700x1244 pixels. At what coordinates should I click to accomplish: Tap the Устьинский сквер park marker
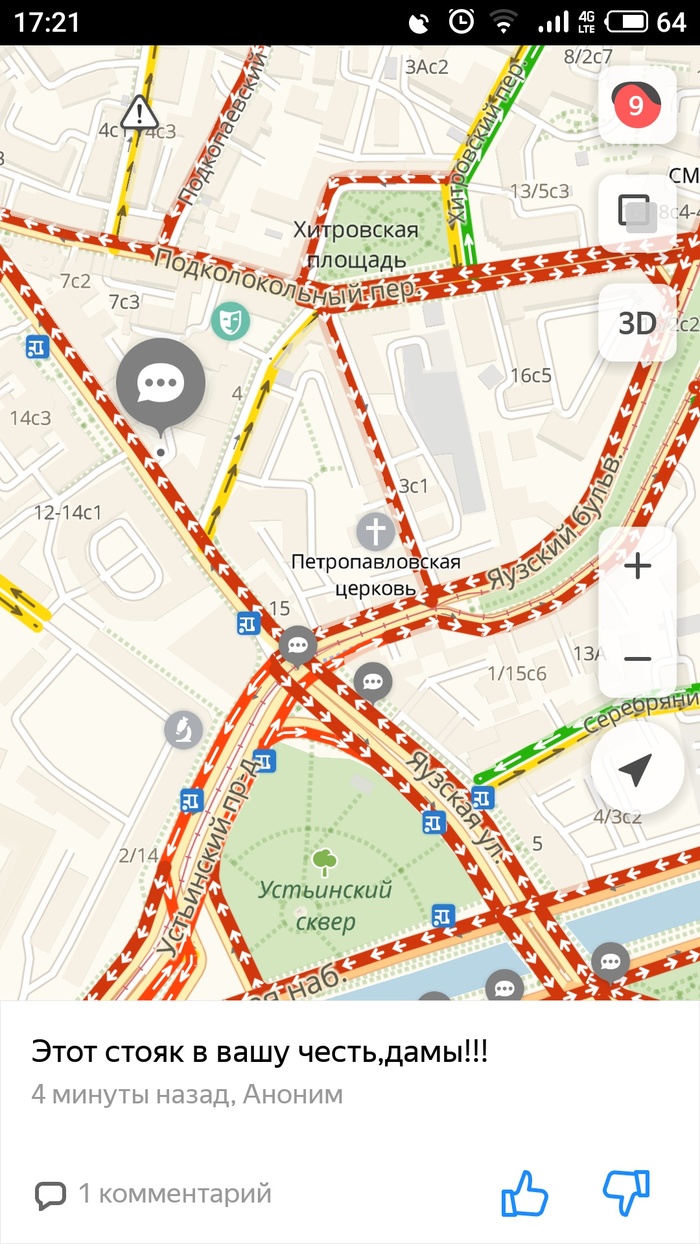coord(324,859)
